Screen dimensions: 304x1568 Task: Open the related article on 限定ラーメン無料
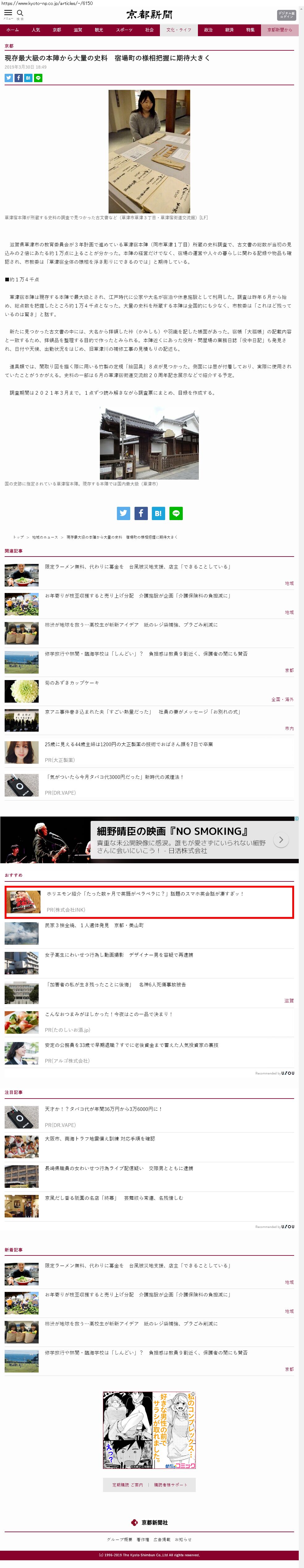pyautogui.click(x=137, y=567)
